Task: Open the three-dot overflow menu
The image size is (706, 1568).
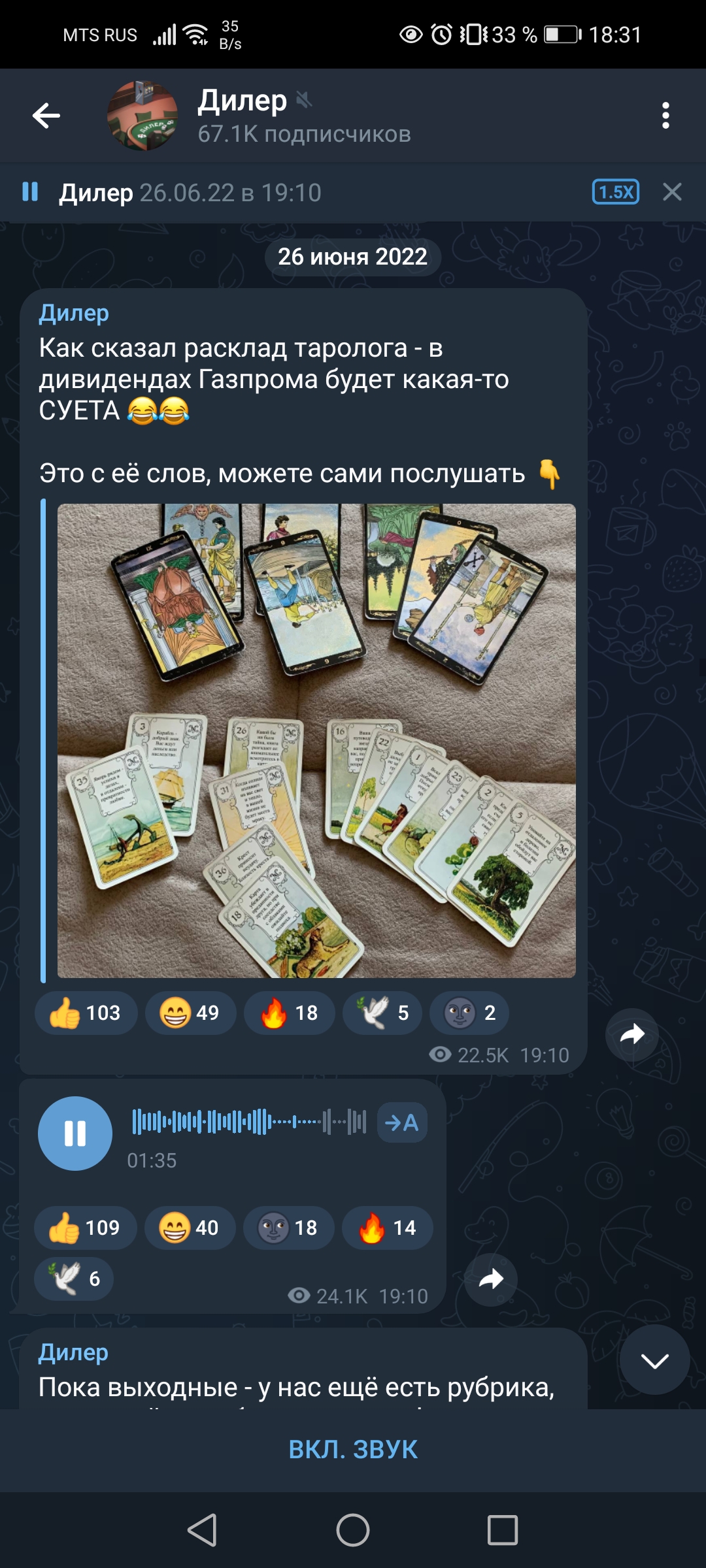Action: 665,116
